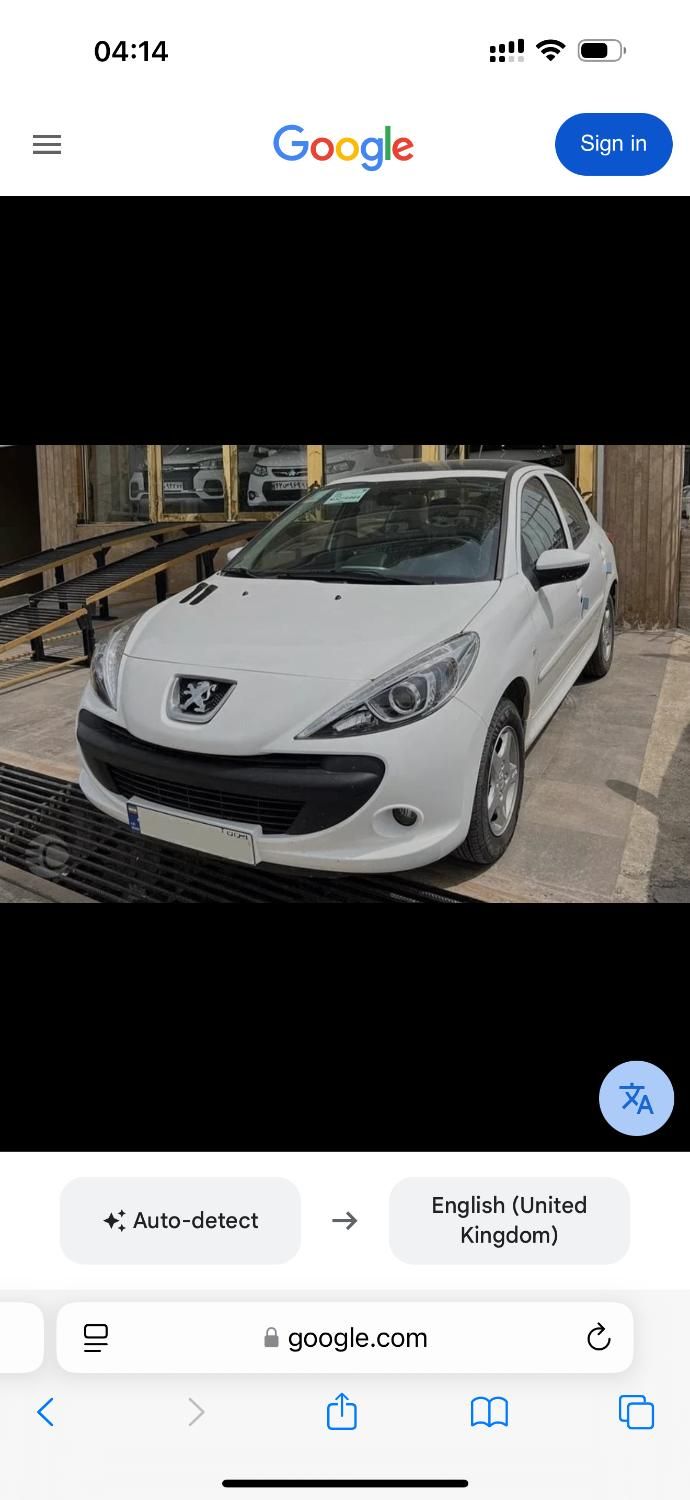Go back to the previous page
This screenshot has height=1500, width=690.
pos(45,1412)
